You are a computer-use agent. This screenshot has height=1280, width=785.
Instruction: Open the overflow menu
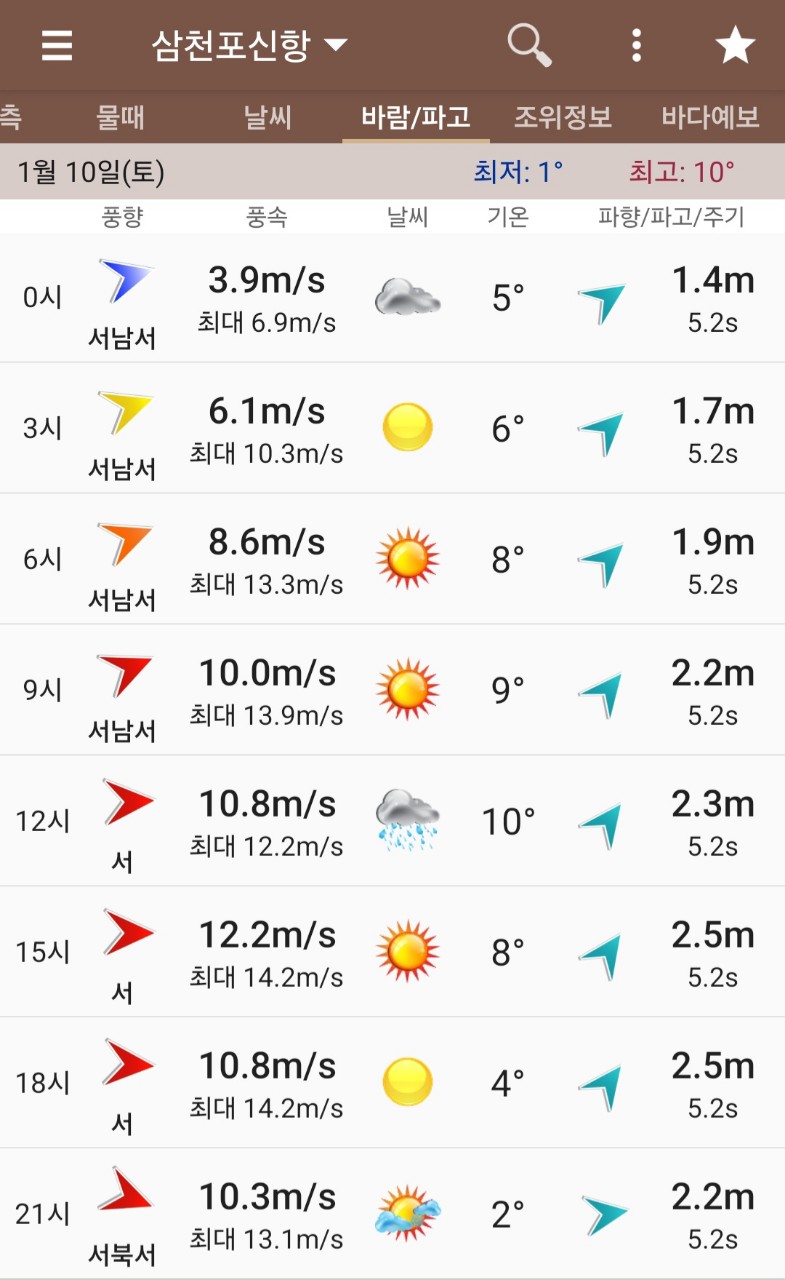[x=636, y=45]
